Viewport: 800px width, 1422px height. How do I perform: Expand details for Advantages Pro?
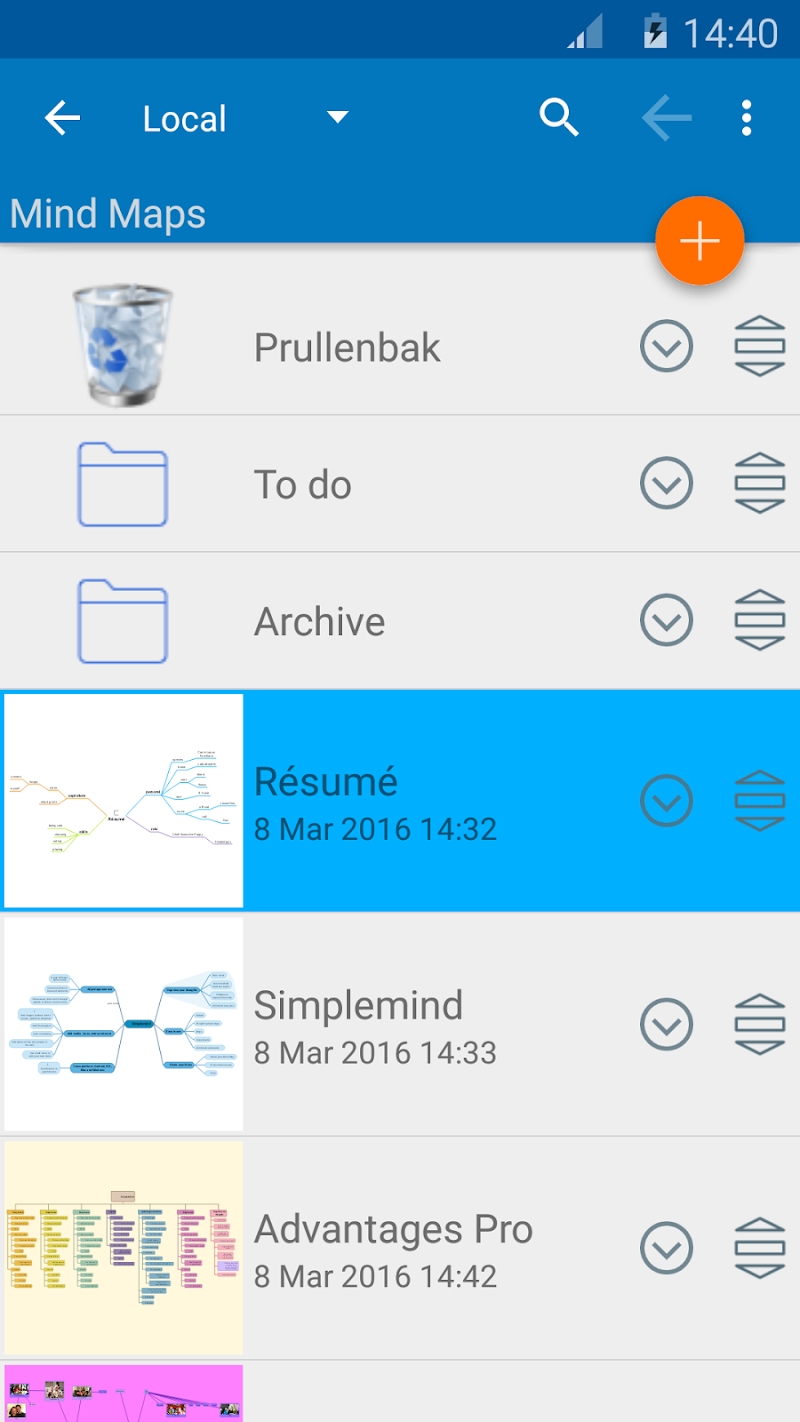pyautogui.click(x=667, y=1248)
